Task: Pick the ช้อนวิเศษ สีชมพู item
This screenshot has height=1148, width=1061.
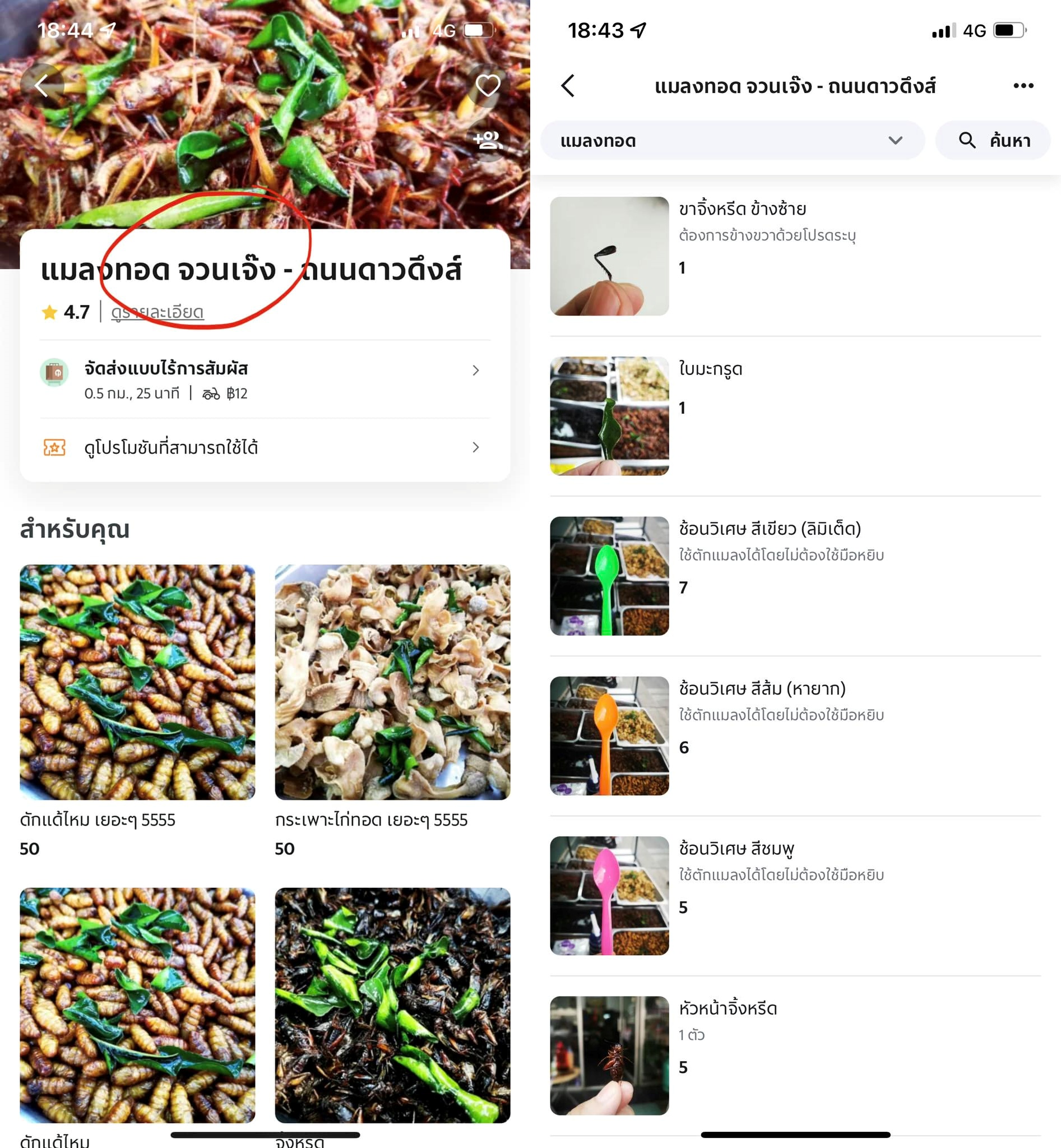Action: click(x=795, y=895)
